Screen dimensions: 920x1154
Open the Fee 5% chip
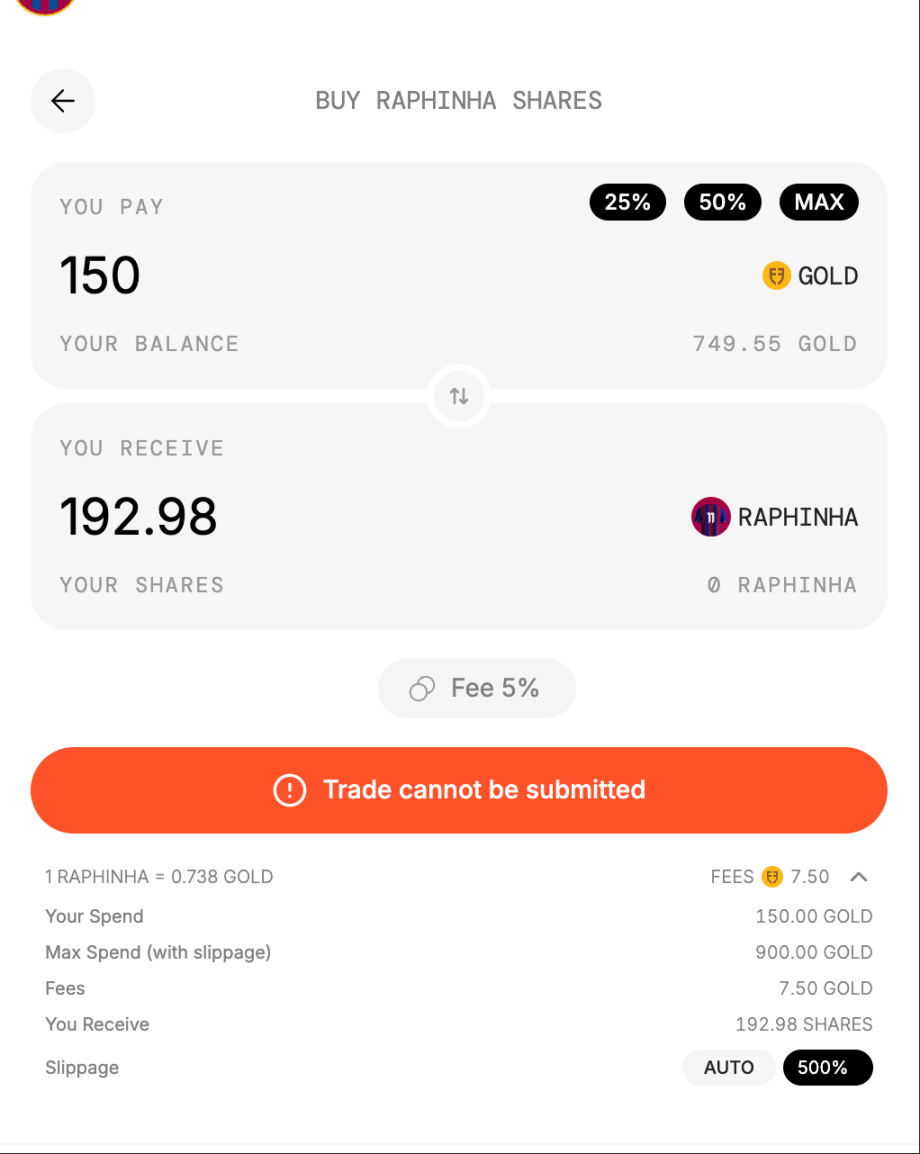click(476, 688)
